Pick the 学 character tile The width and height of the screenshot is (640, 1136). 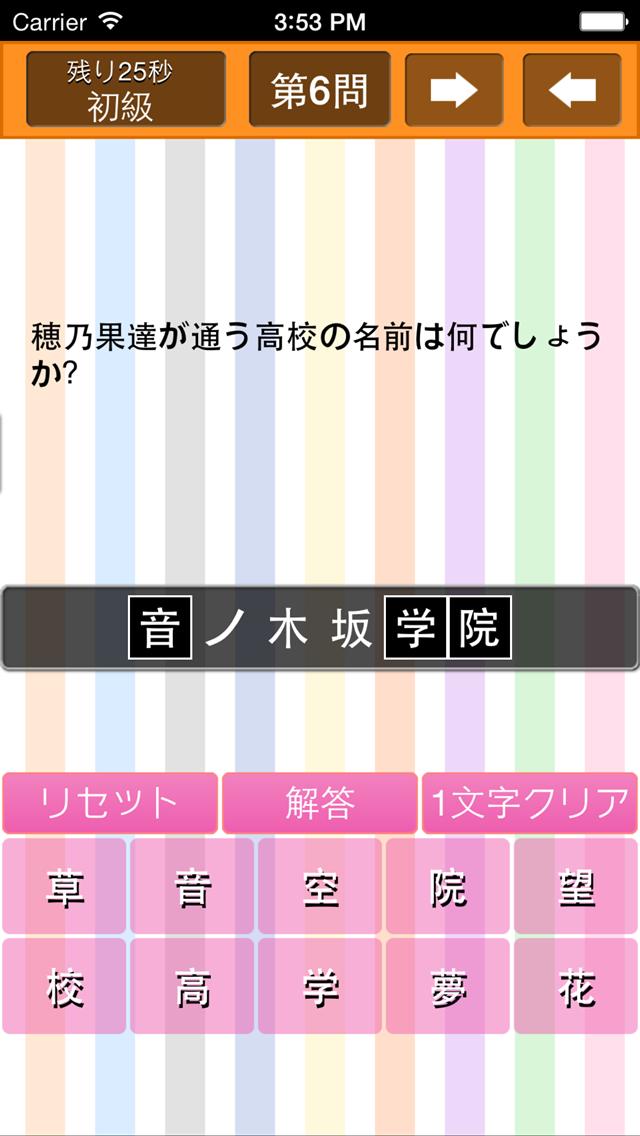click(320, 987)
